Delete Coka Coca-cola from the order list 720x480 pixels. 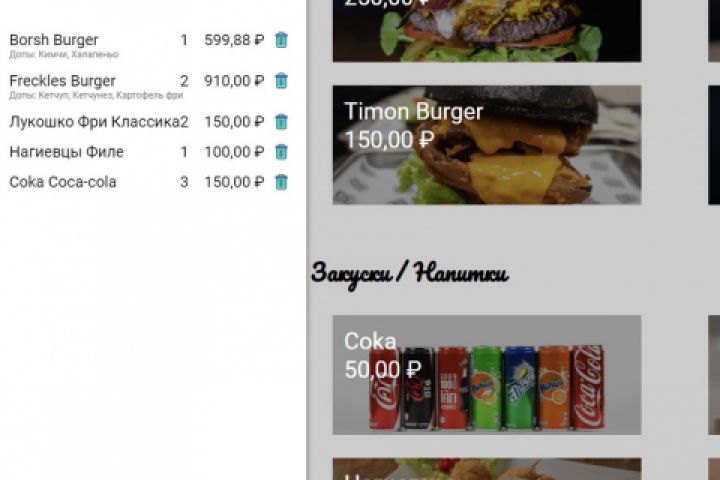(281, 182)
